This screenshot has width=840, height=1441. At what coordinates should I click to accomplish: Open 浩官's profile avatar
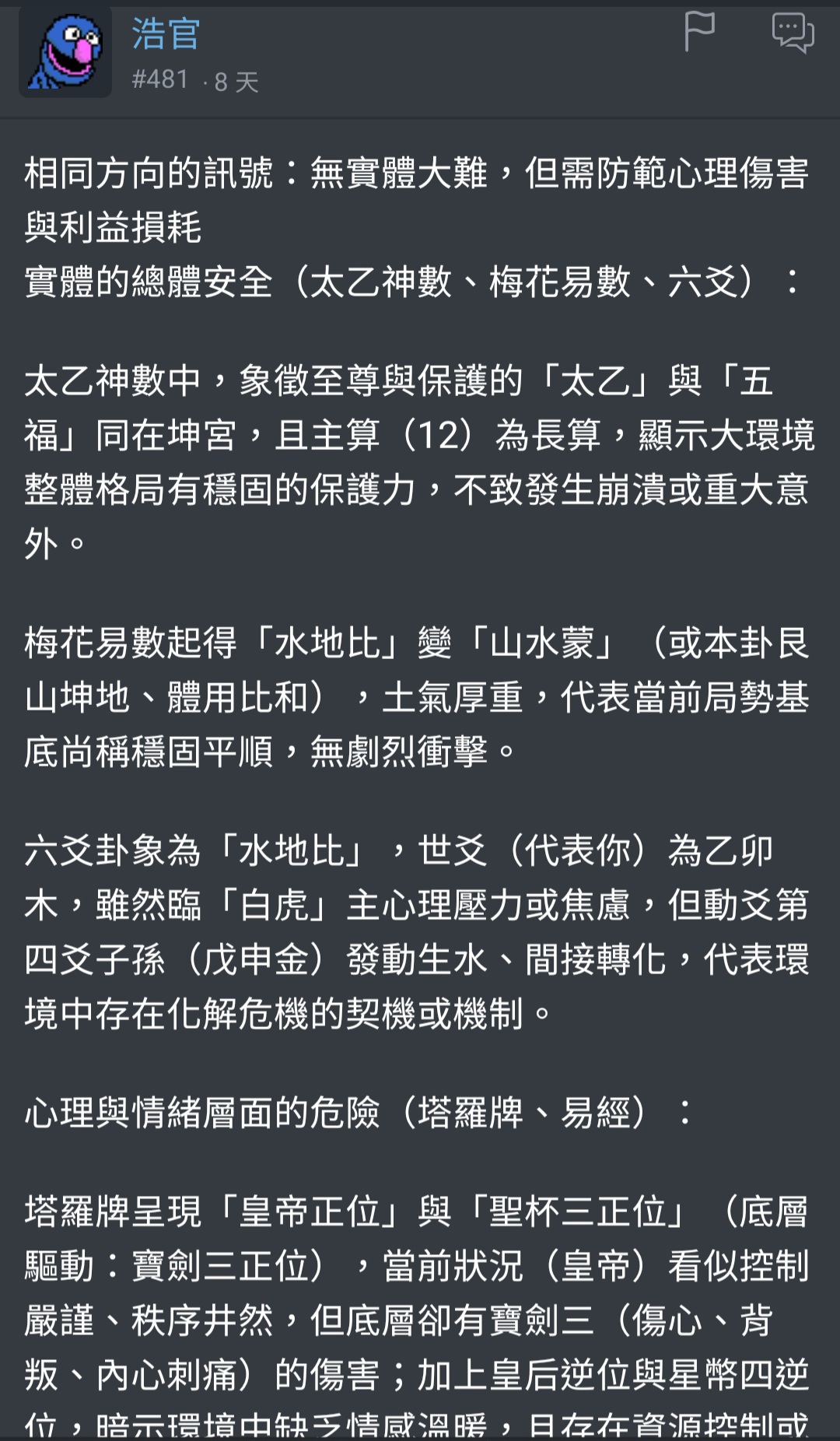click(x=65, y=53)
